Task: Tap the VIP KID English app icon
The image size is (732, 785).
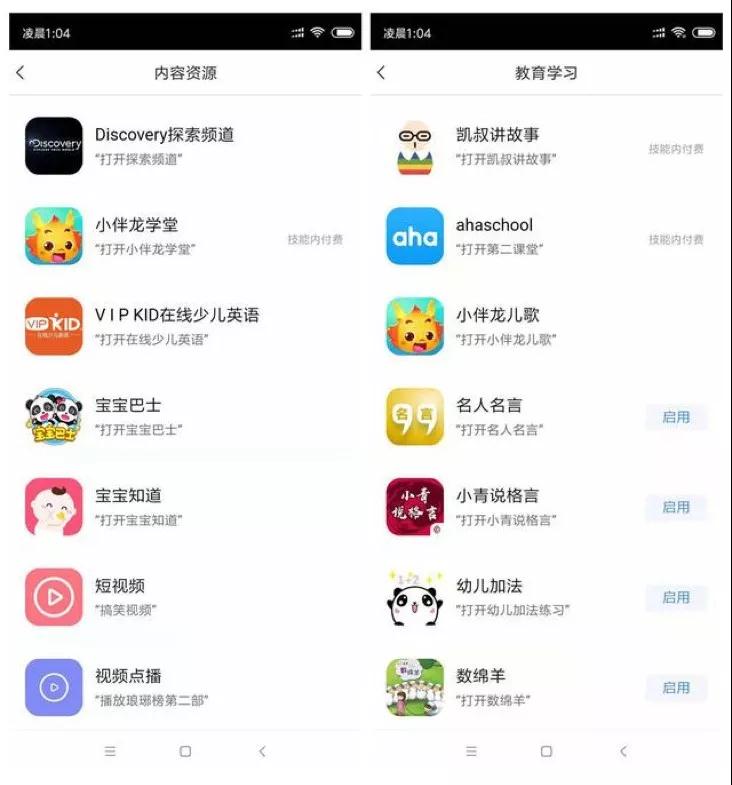Action: point(53,326)
